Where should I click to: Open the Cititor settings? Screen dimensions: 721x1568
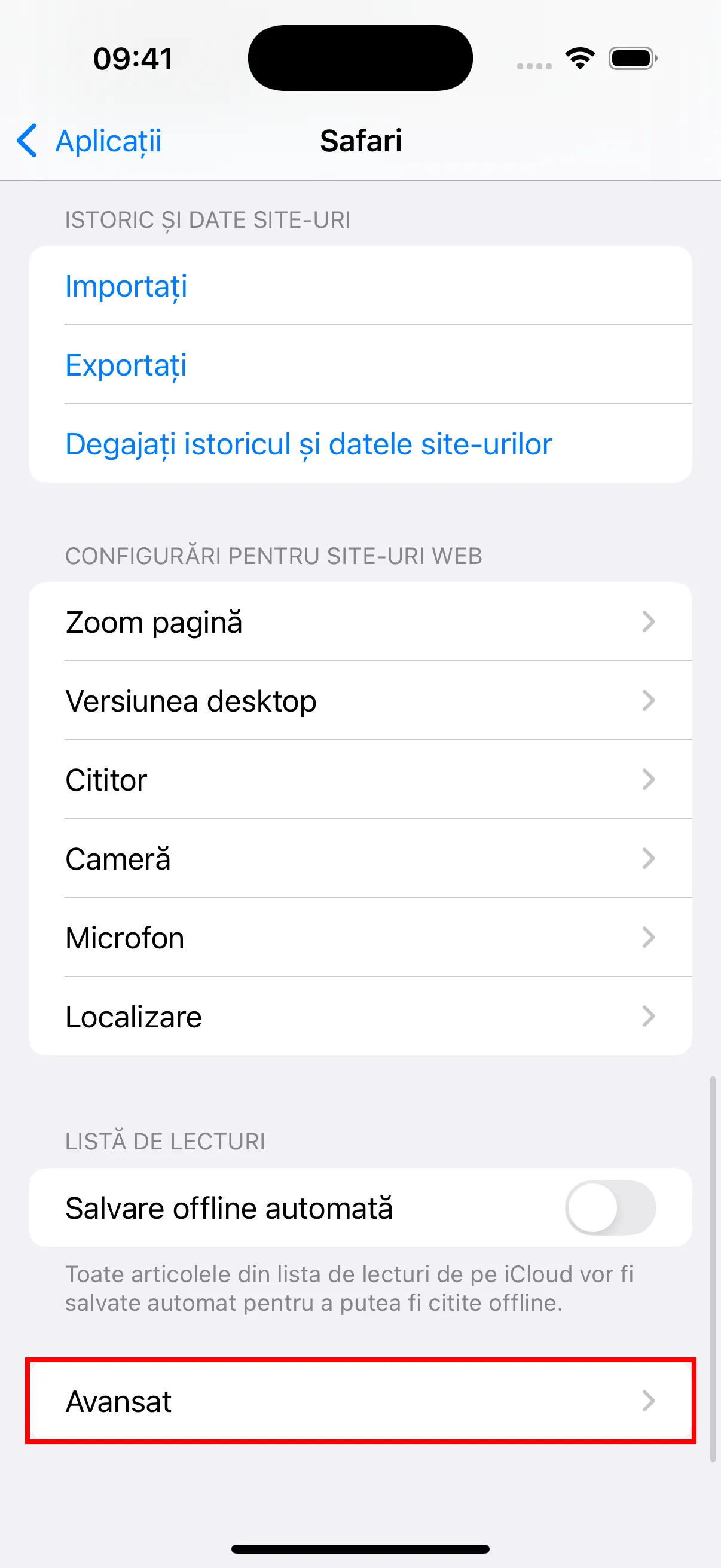[360, 780]
